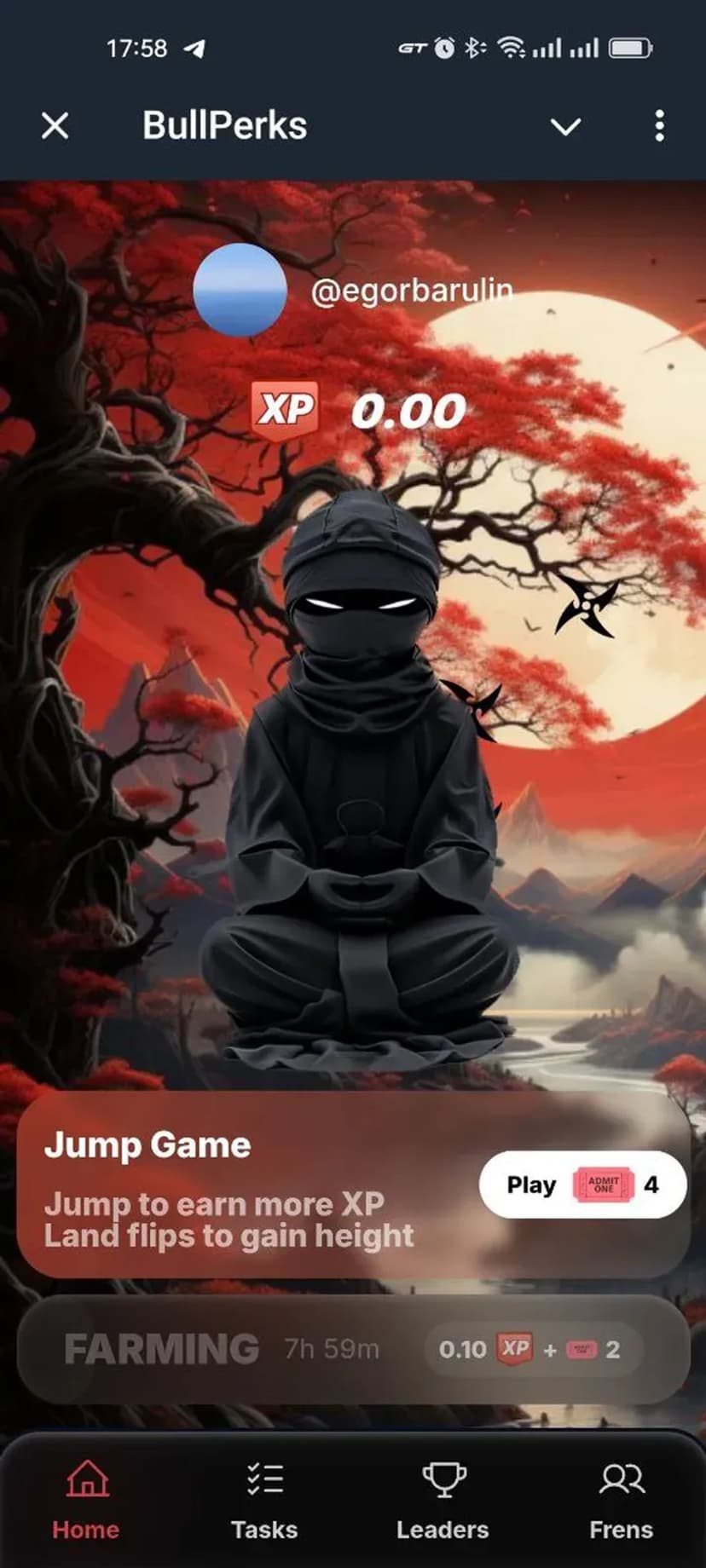The height and width of the screenshot is (1568, 706).
Task: Collapse the app with the chevron
Action: tap(565, 127)
